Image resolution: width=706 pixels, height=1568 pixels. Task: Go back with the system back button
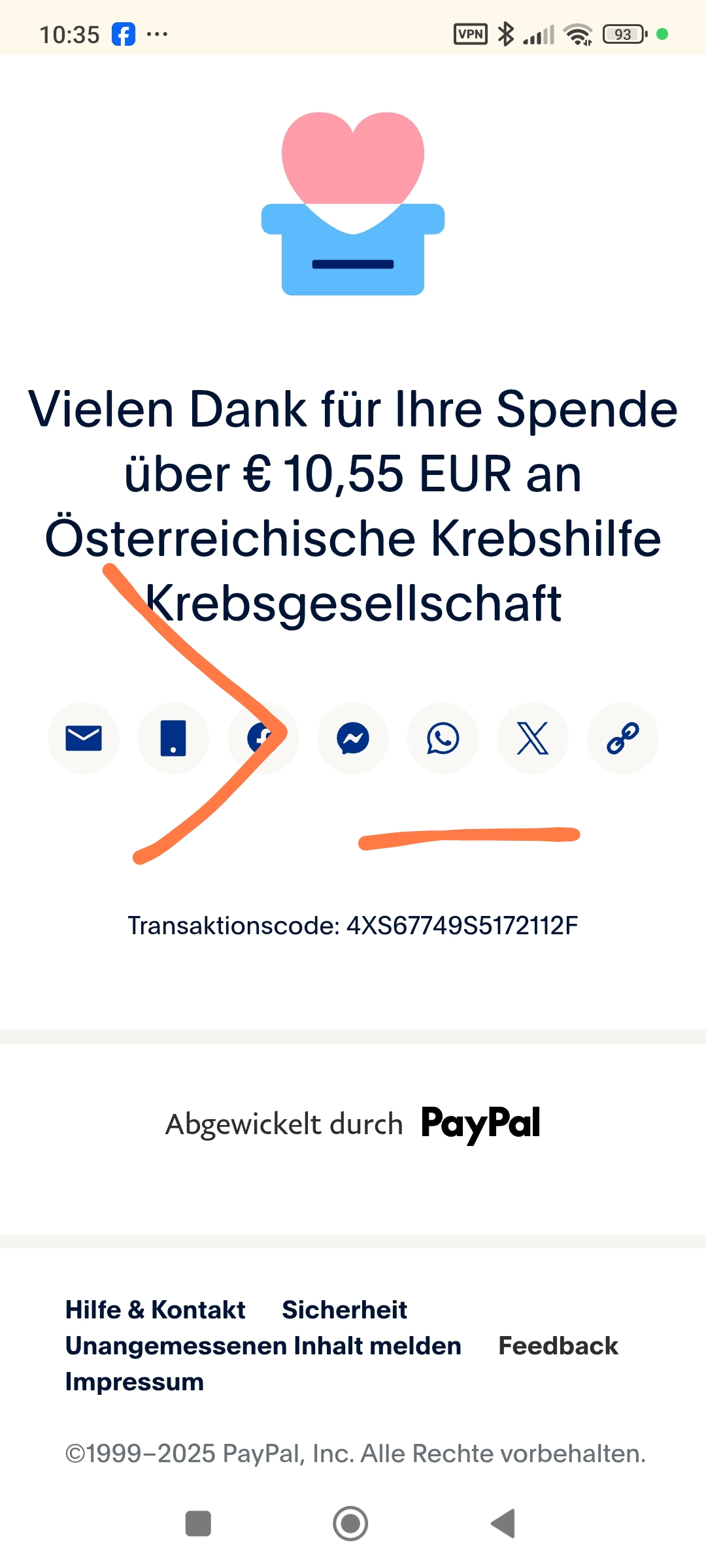tap(503, 1524)
